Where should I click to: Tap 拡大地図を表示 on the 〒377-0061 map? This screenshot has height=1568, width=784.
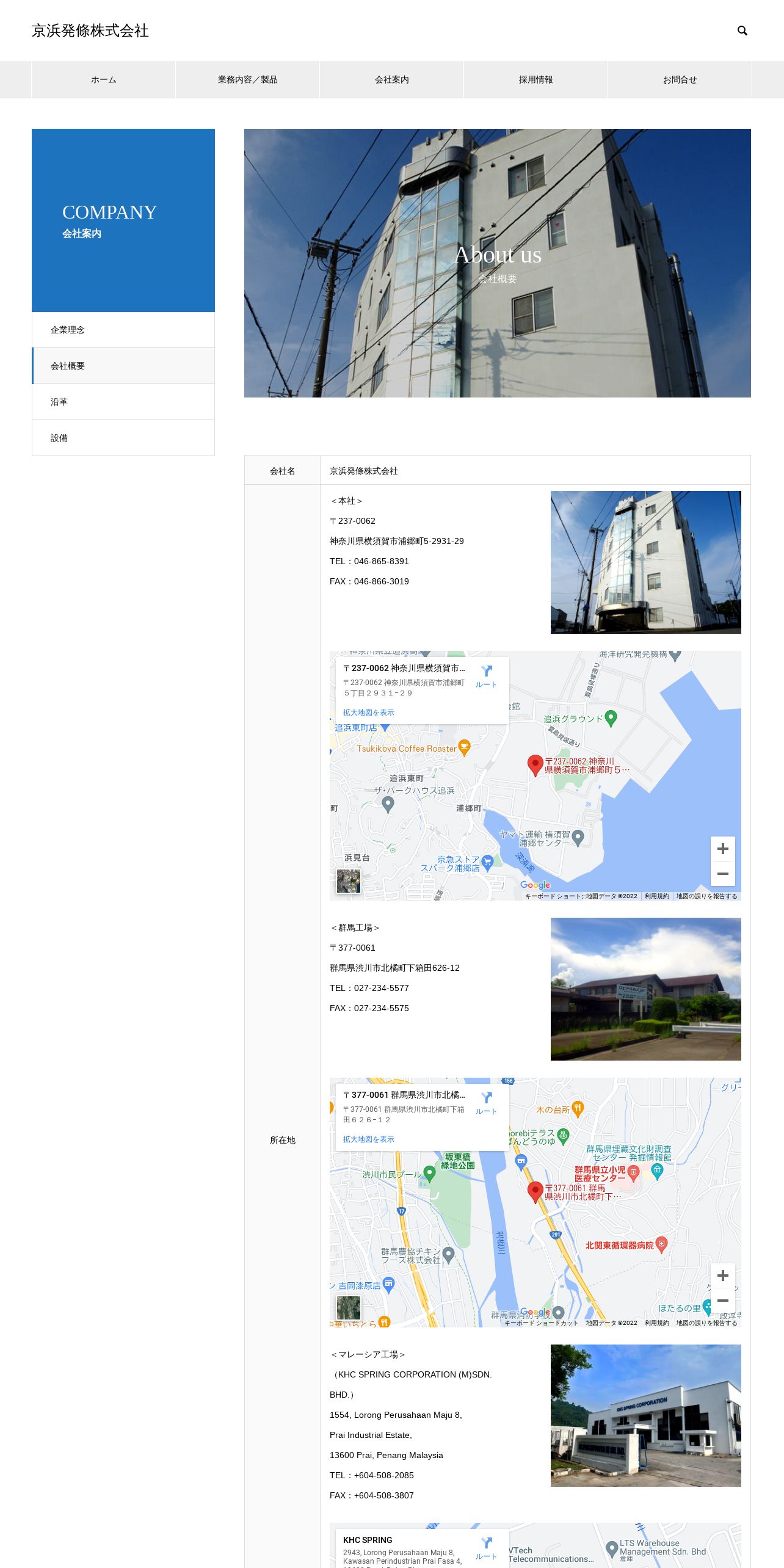coord(368,1139)
